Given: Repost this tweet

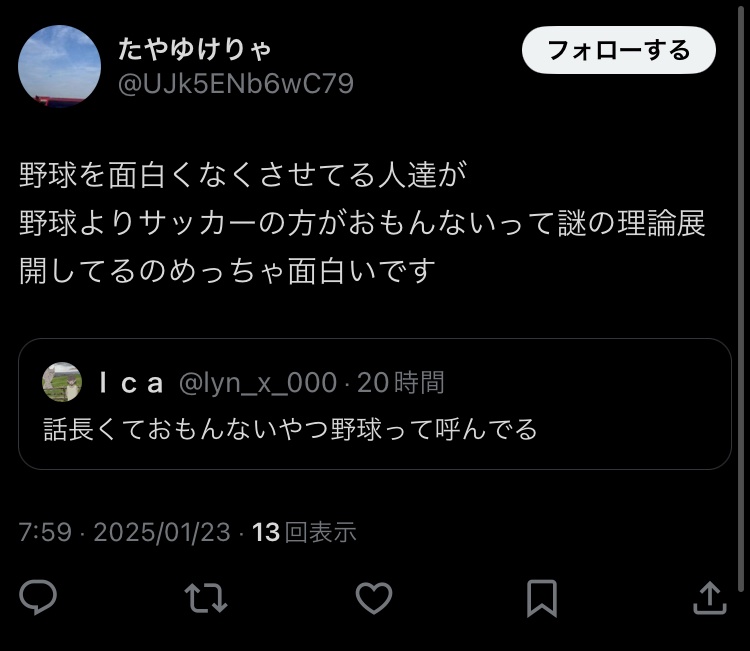Looking at the screenshot, I should [206, 598].
